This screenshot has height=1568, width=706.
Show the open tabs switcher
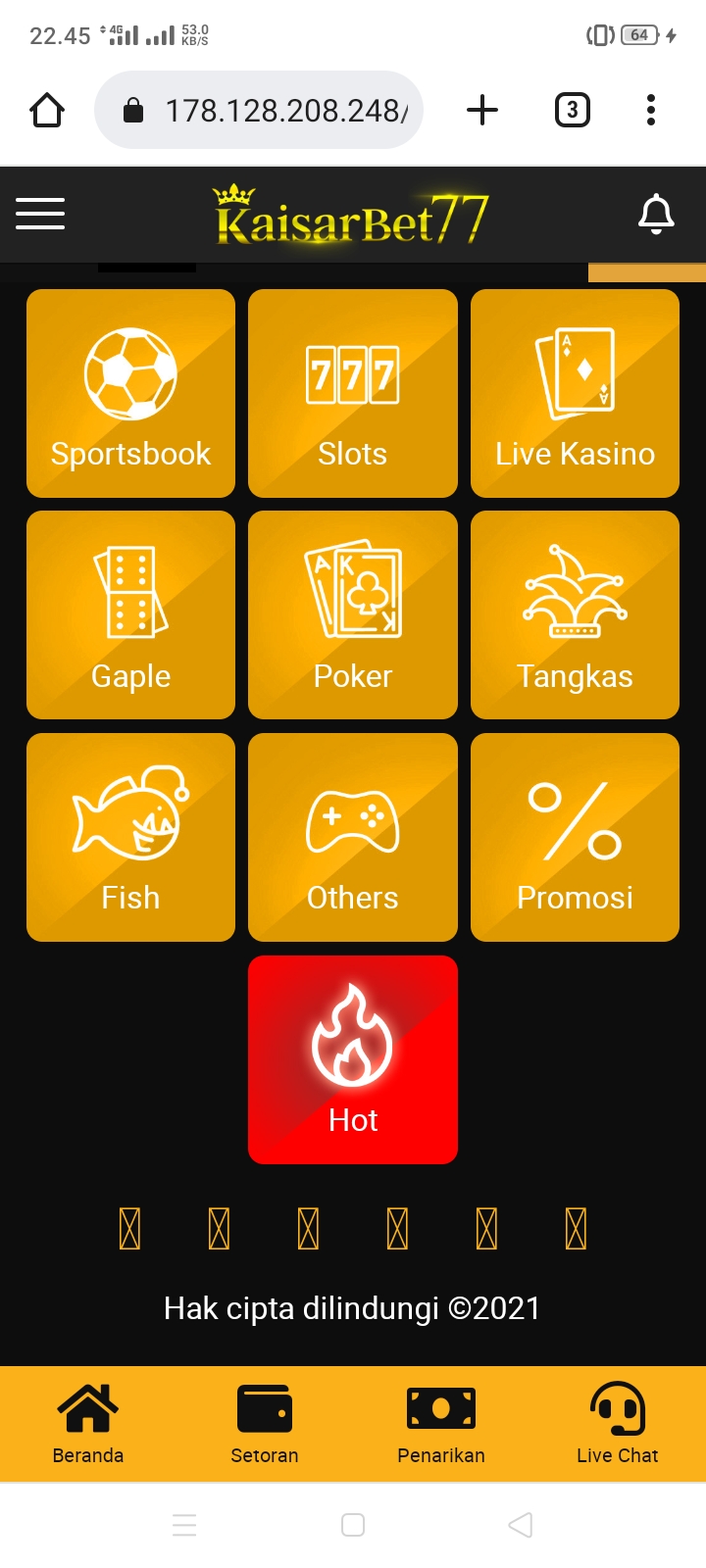pyautogui.click(x=573, y=110)
